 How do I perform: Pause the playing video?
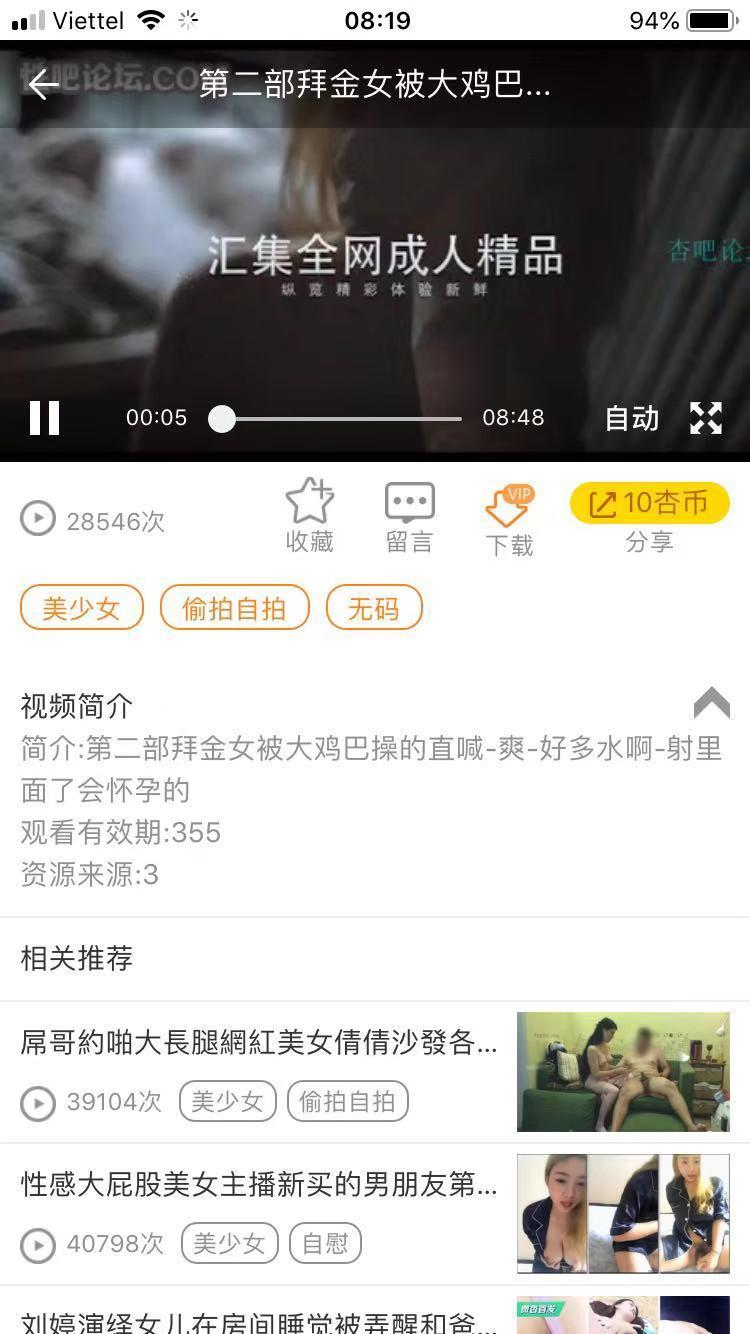click(44, 418)
